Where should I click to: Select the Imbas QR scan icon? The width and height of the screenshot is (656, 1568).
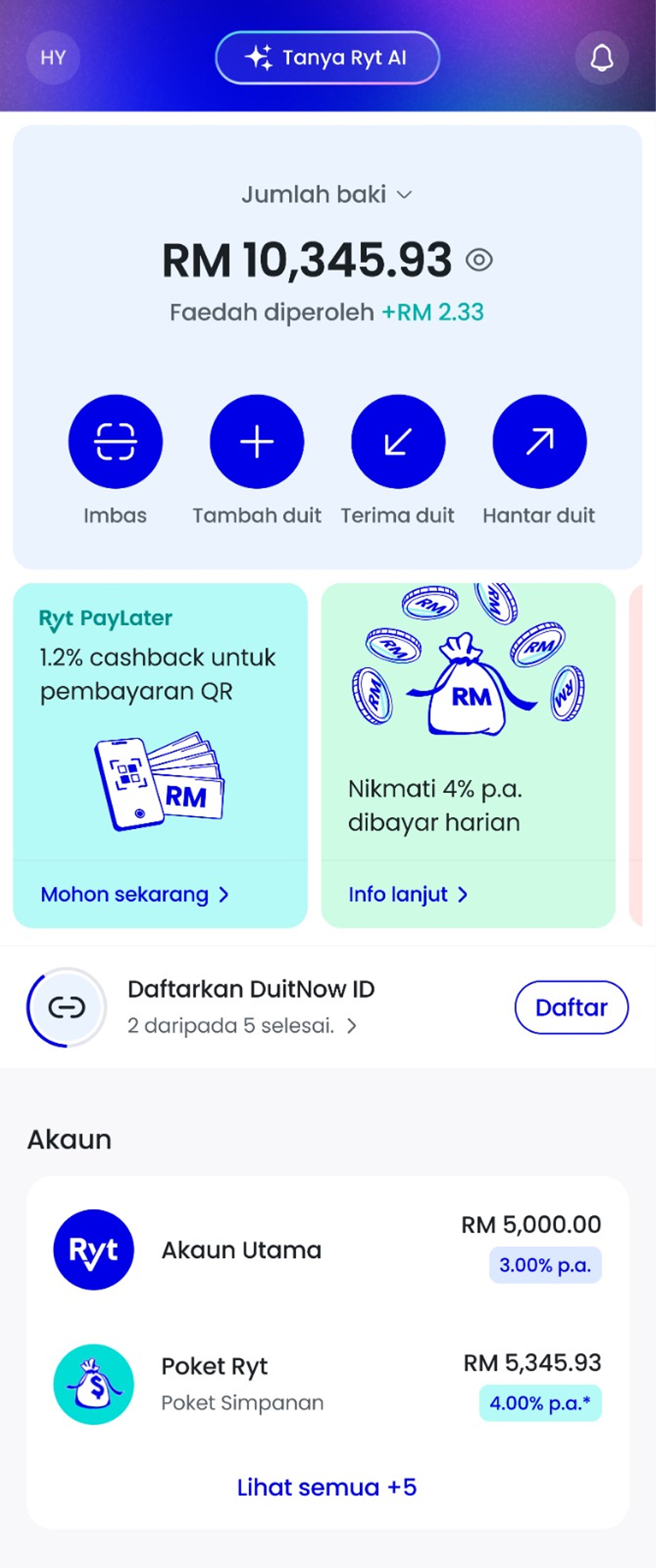(115, 440)
